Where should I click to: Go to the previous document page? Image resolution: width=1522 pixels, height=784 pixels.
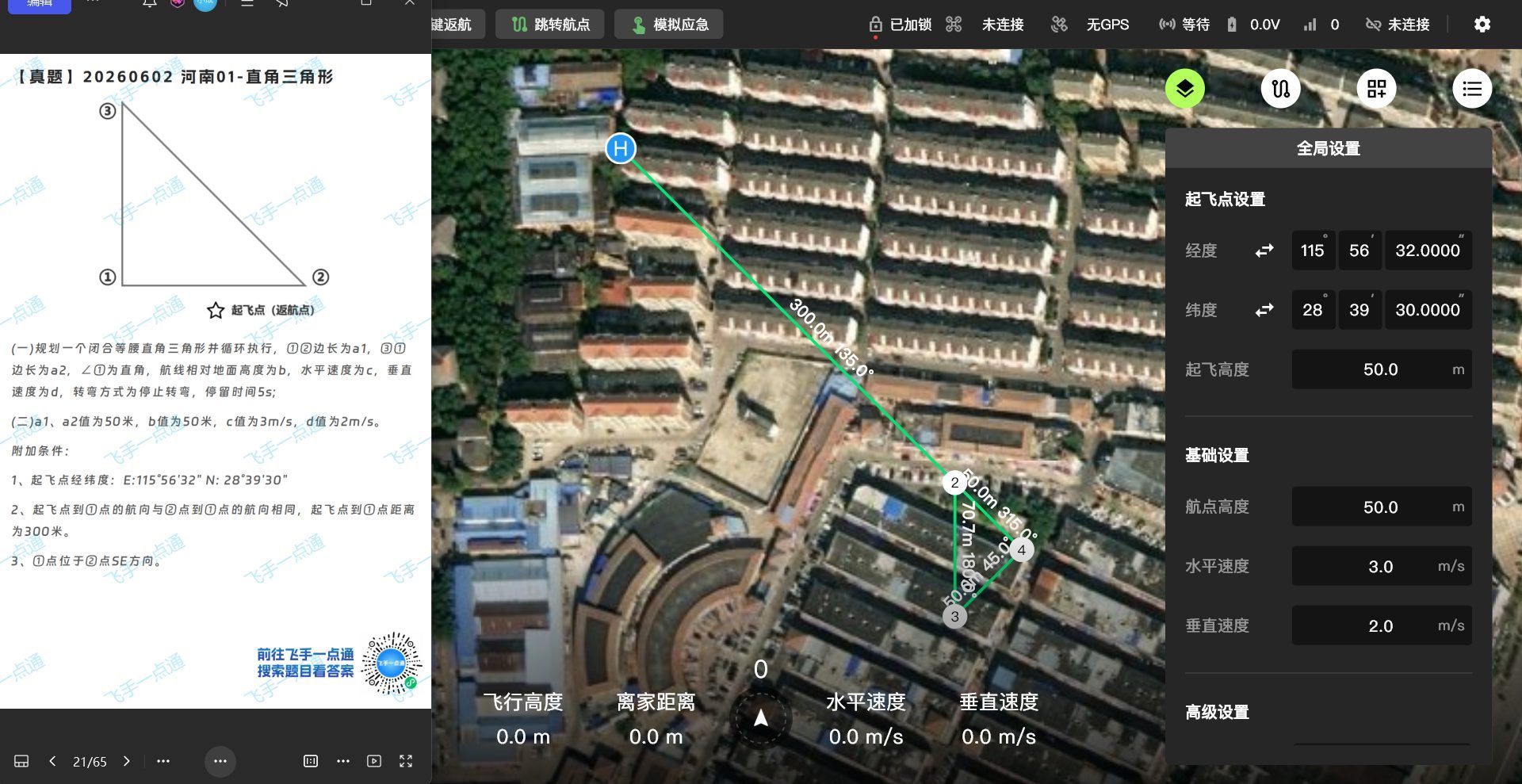coord(52,761)
